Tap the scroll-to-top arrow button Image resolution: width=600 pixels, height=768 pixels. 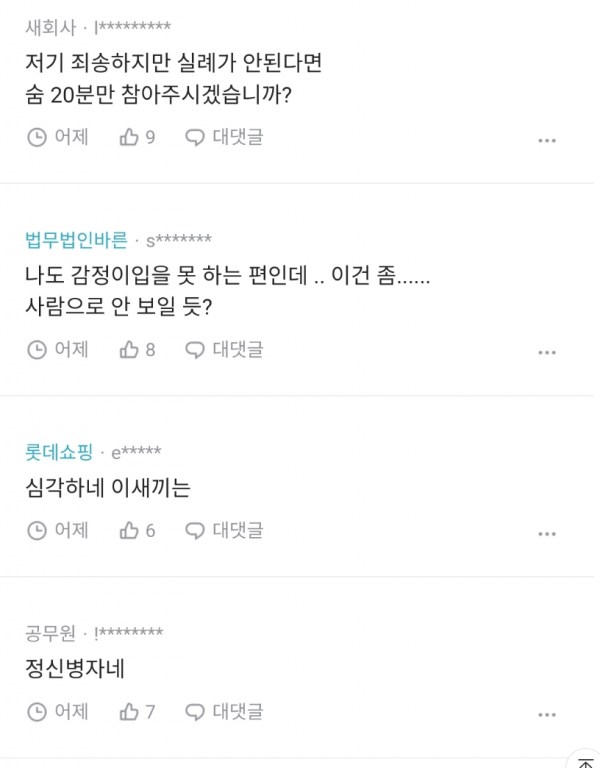[x=584, y=760]
